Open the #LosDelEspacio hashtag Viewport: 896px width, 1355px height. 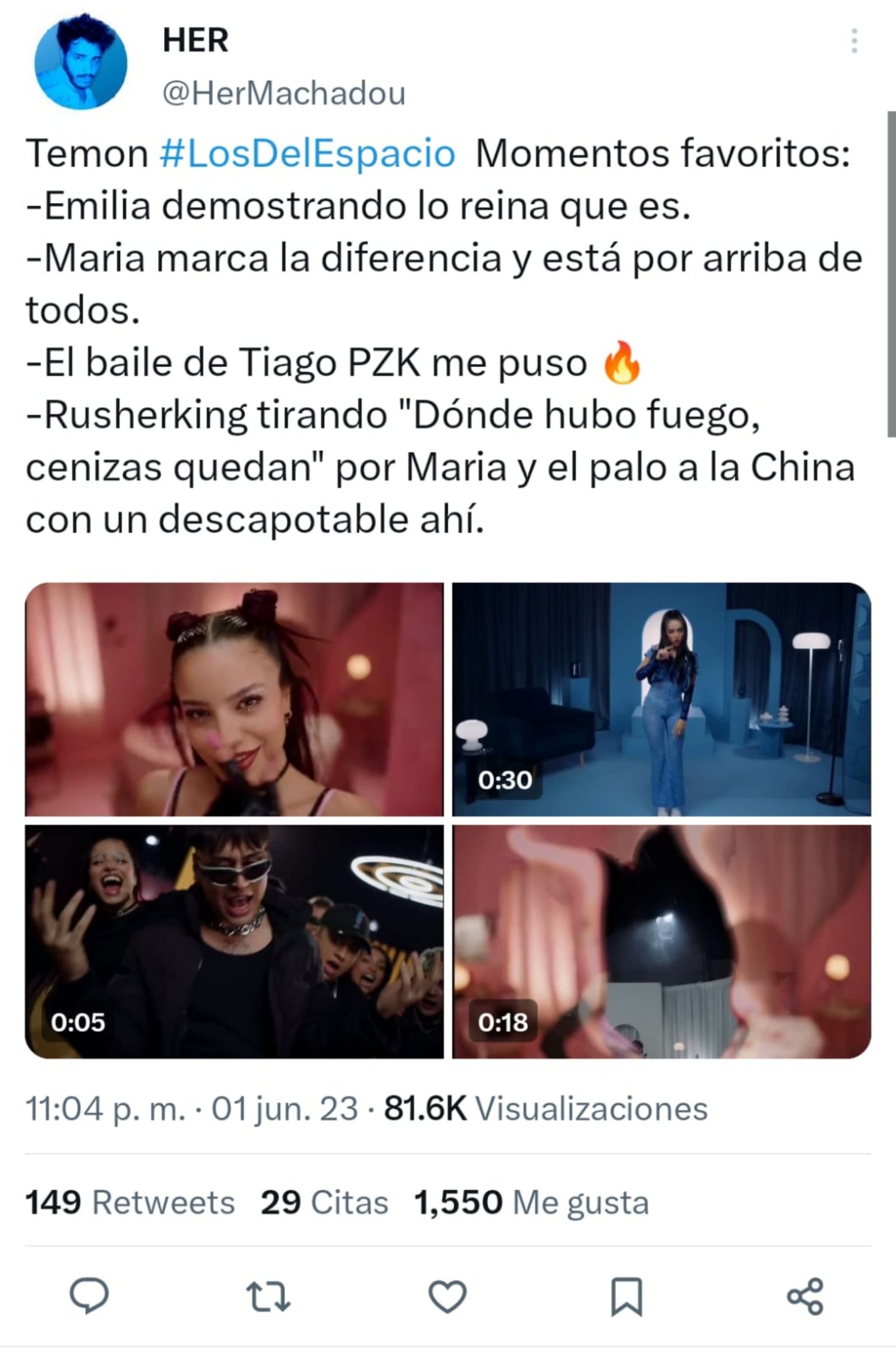coord(307,153)
